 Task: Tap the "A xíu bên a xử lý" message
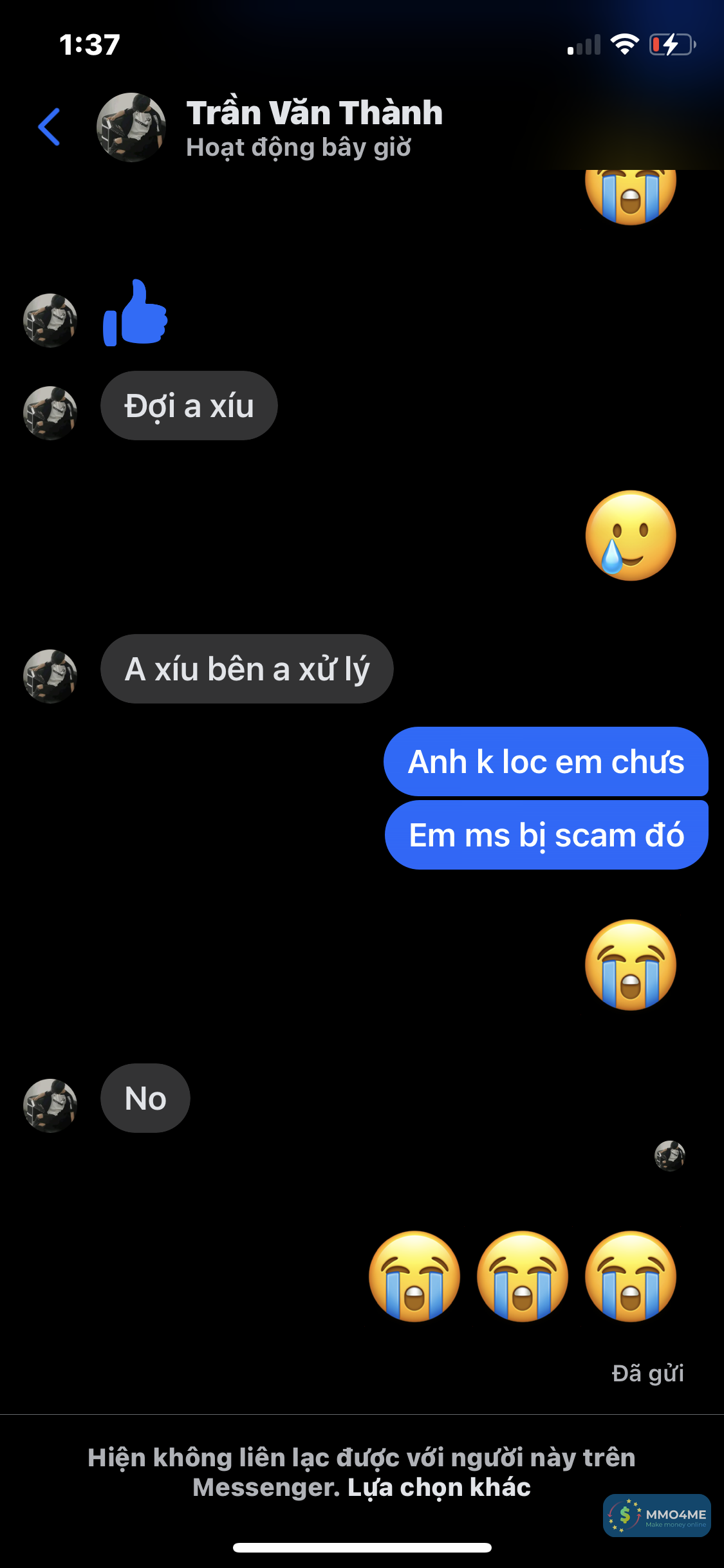(246, 669)
